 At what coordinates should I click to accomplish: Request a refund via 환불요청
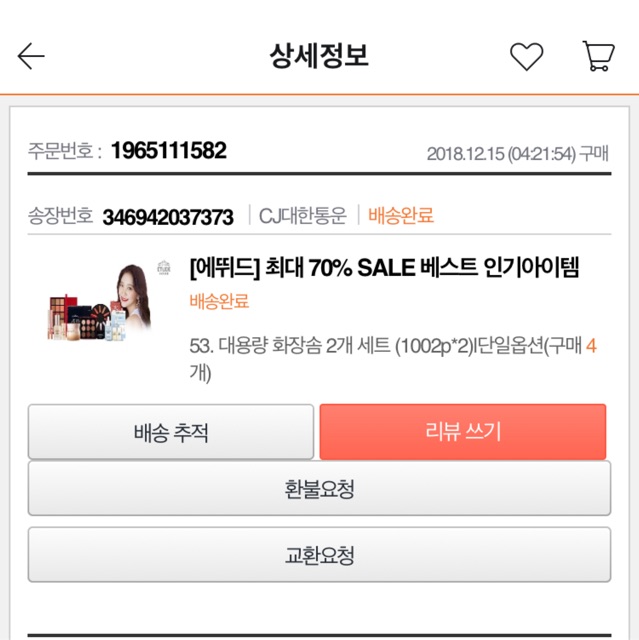click(x=319, y=490)
